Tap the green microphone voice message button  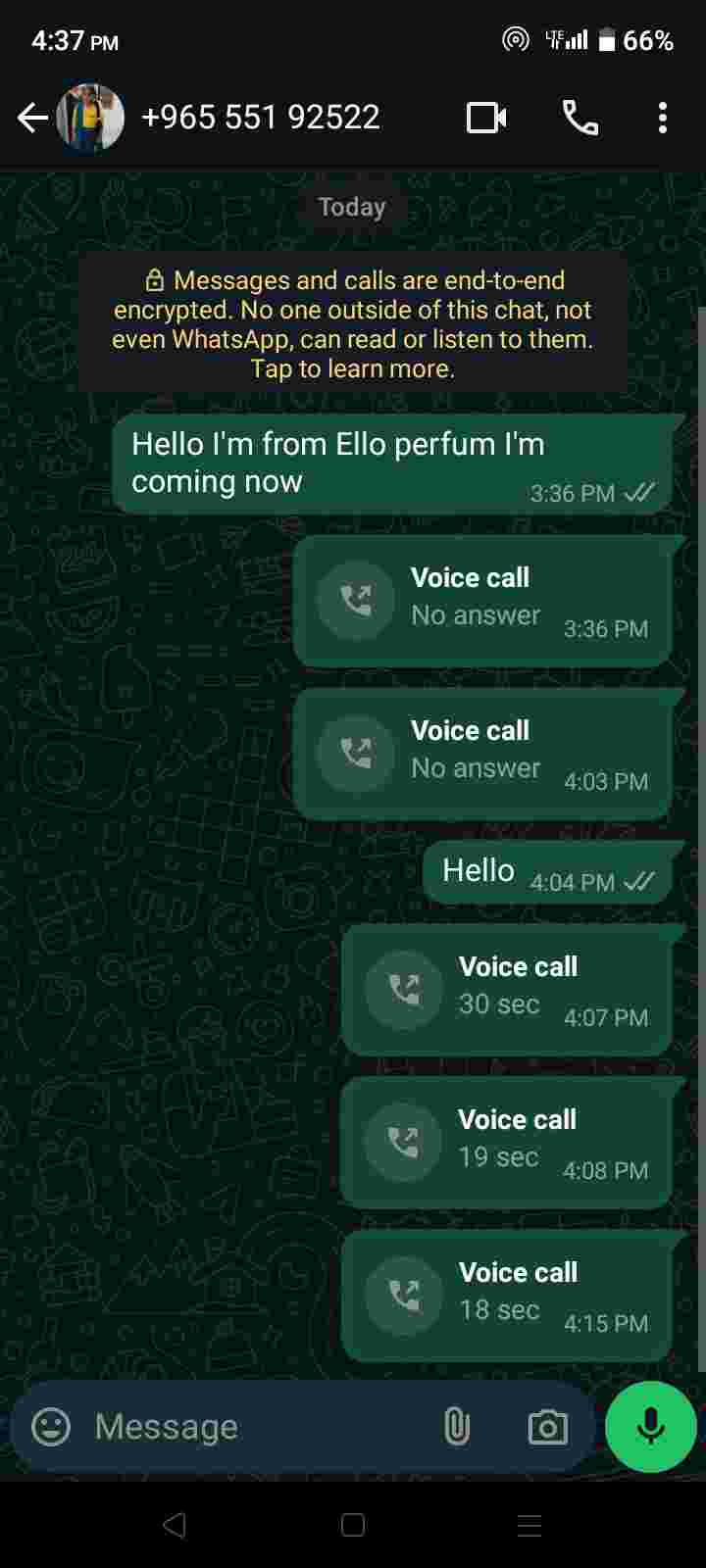coord(650,1427)
